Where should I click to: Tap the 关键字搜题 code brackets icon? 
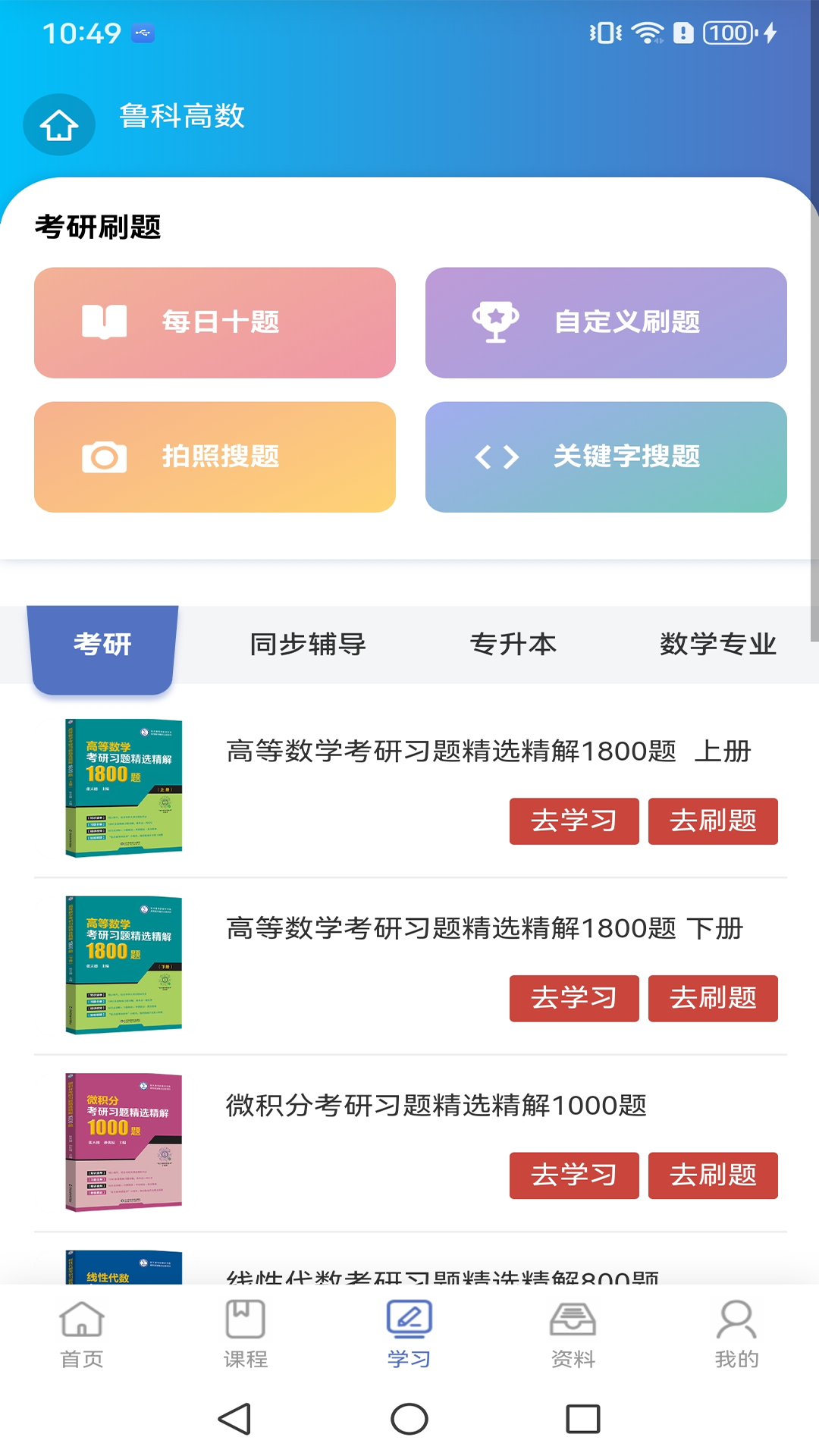(497, 456)
